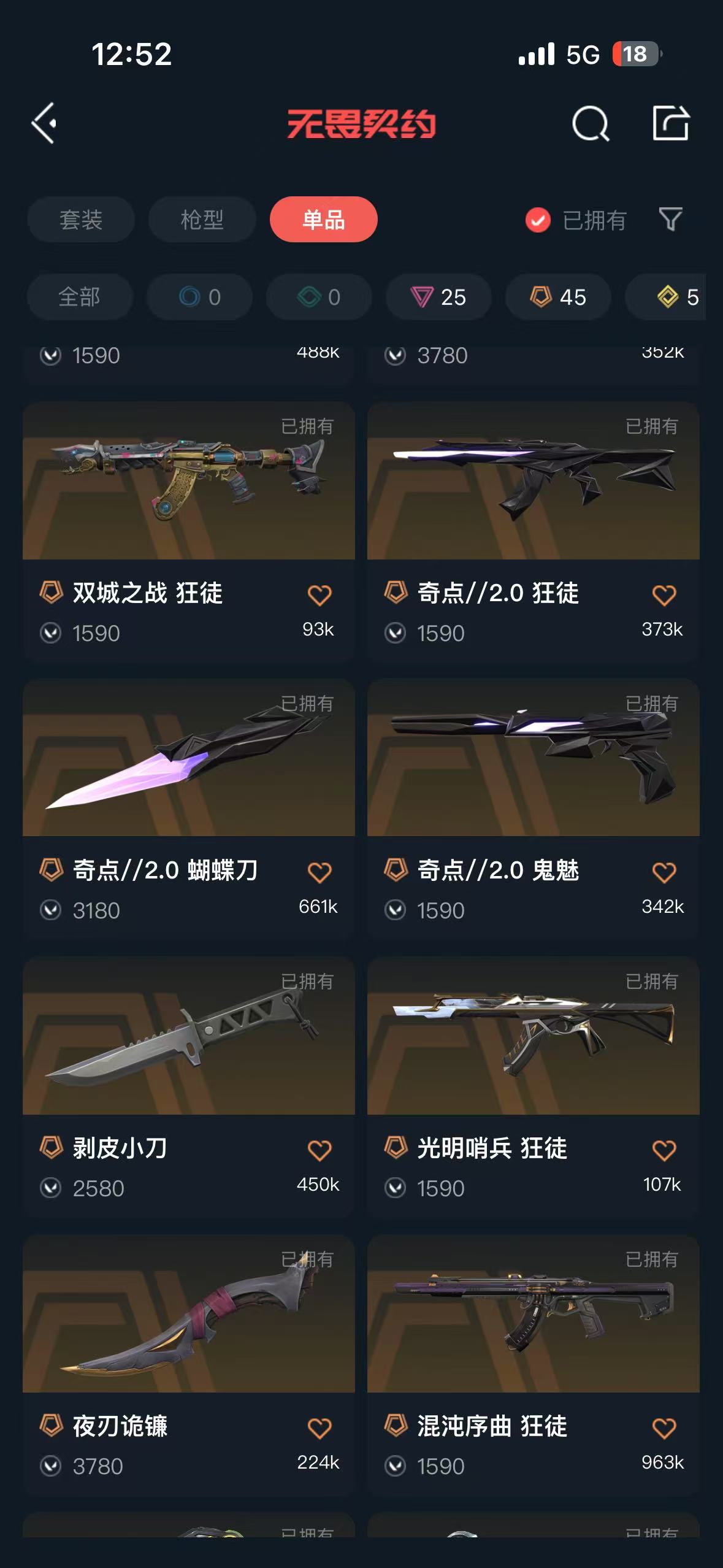This screenshot has width=723, height=1568.
Task: Switch to the 枪型 tab
Action: [x=202, y=220]
